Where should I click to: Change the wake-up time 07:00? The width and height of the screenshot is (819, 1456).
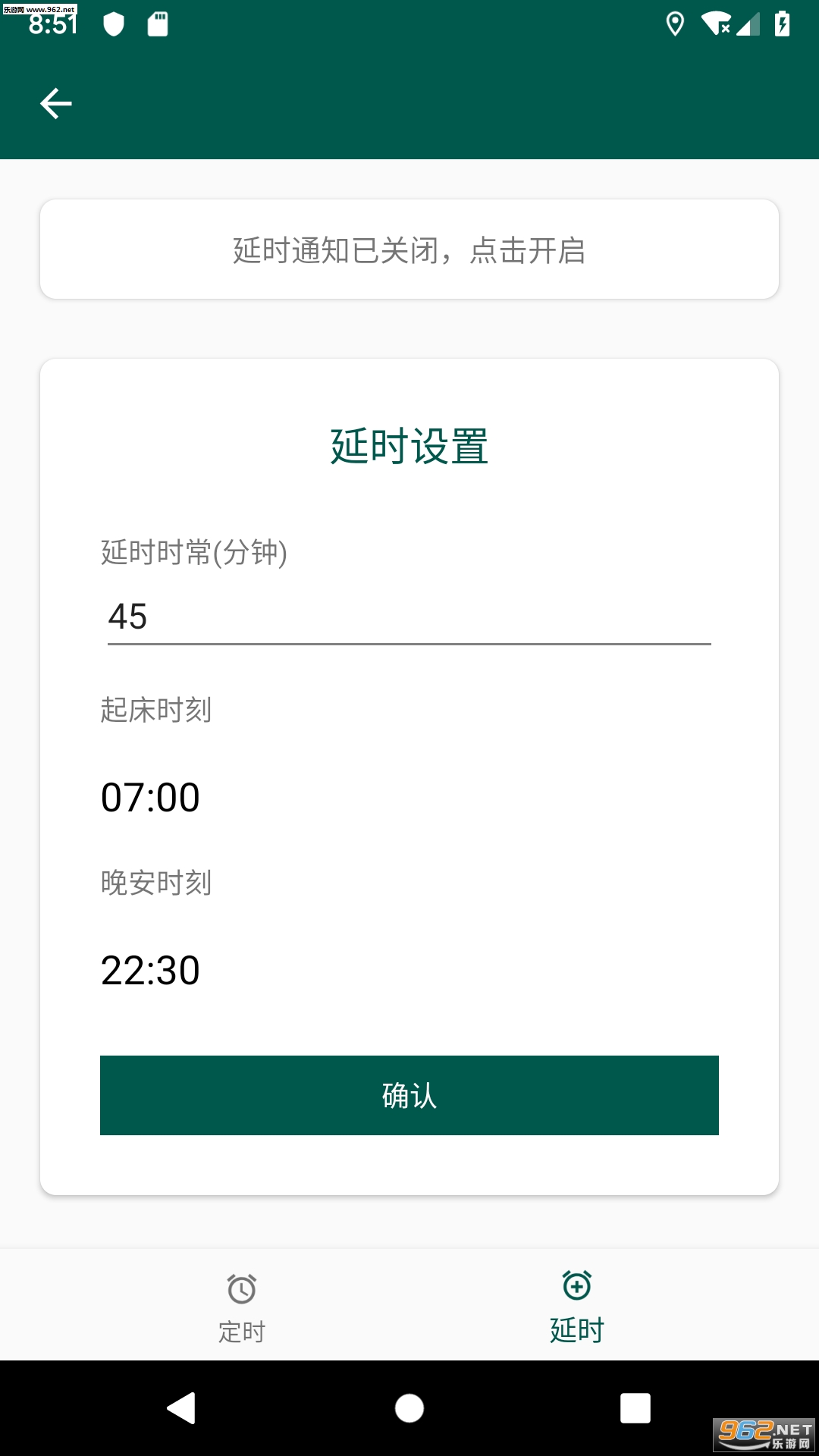(150, 798)
